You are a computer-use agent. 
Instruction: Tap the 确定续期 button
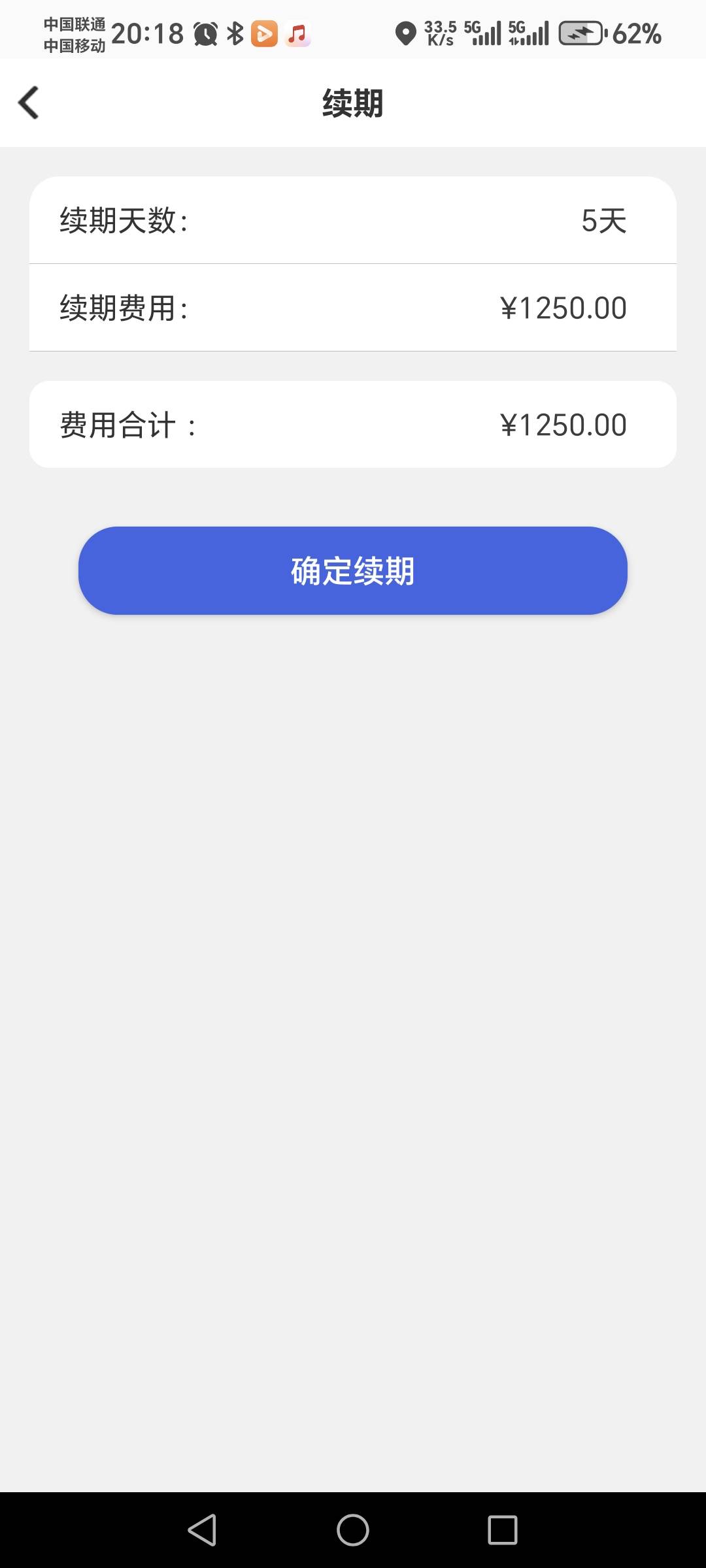click(353, 570)
